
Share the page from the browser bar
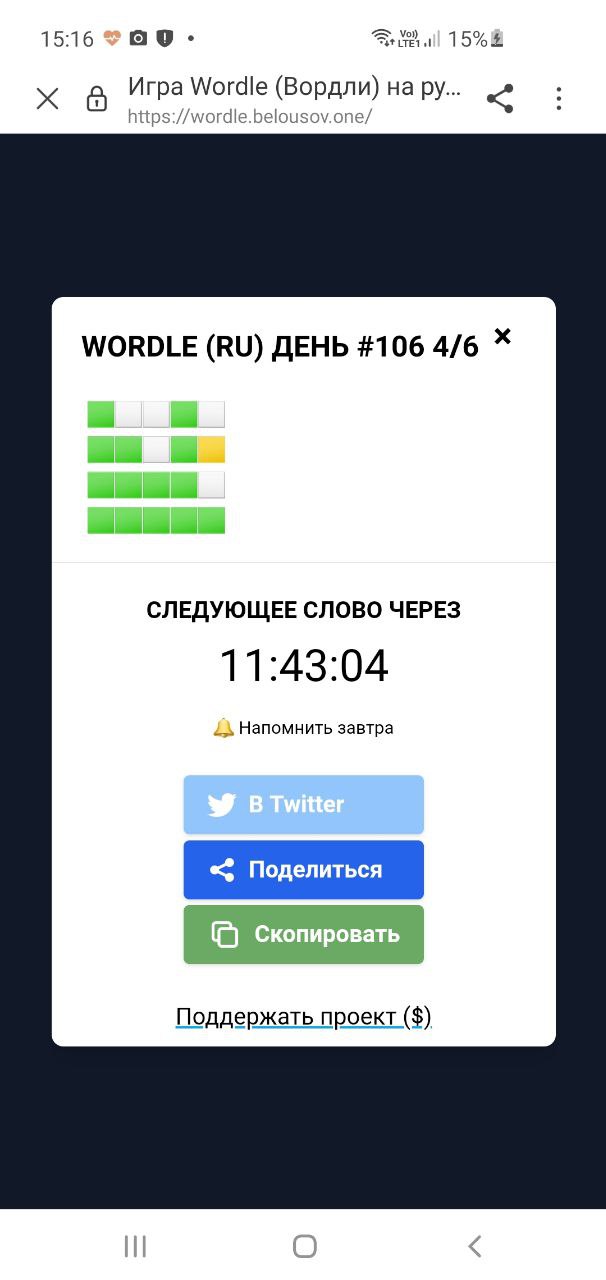click(x=500, y=98)
